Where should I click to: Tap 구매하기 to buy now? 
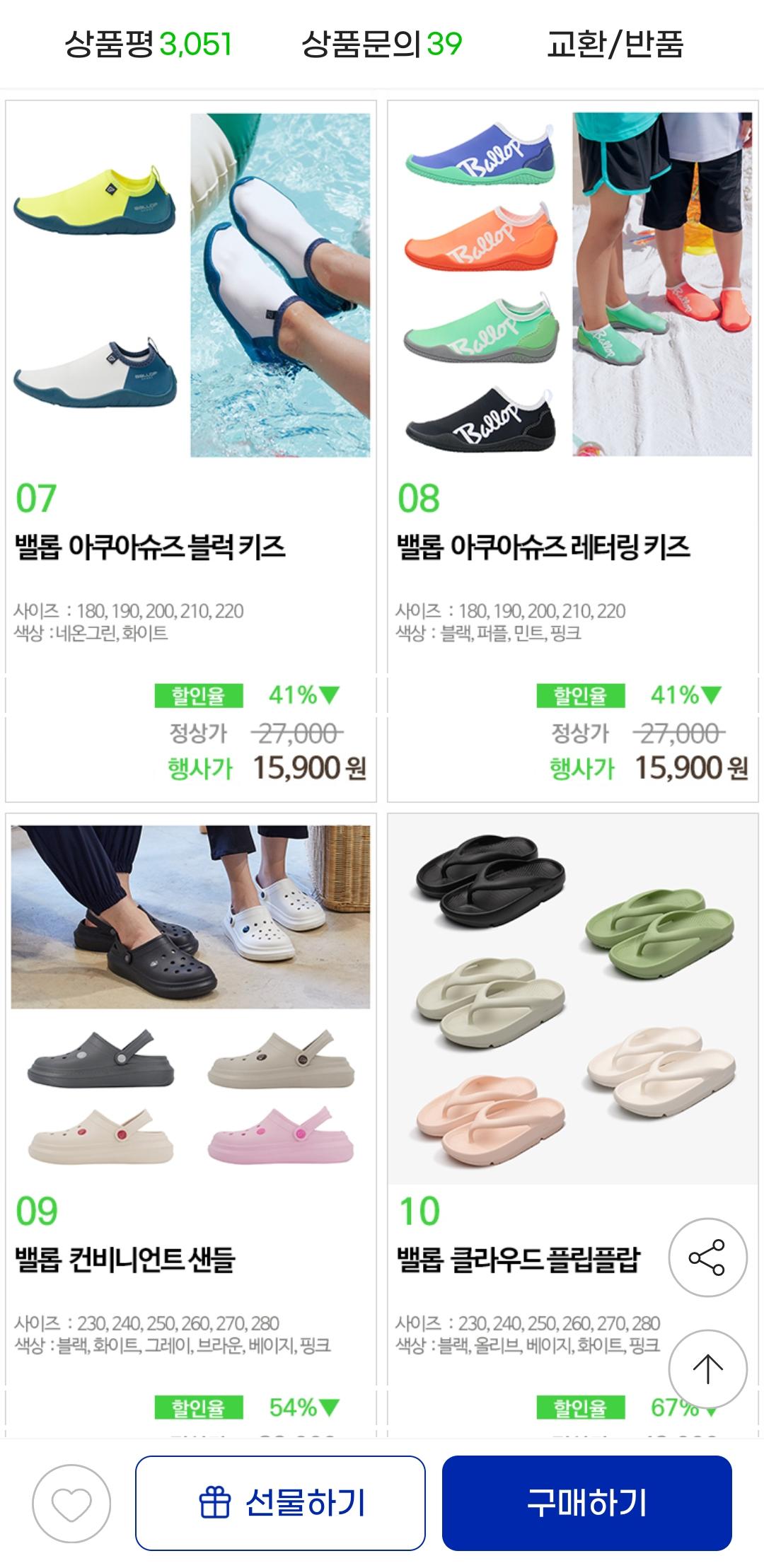[x=586, y=1503]
